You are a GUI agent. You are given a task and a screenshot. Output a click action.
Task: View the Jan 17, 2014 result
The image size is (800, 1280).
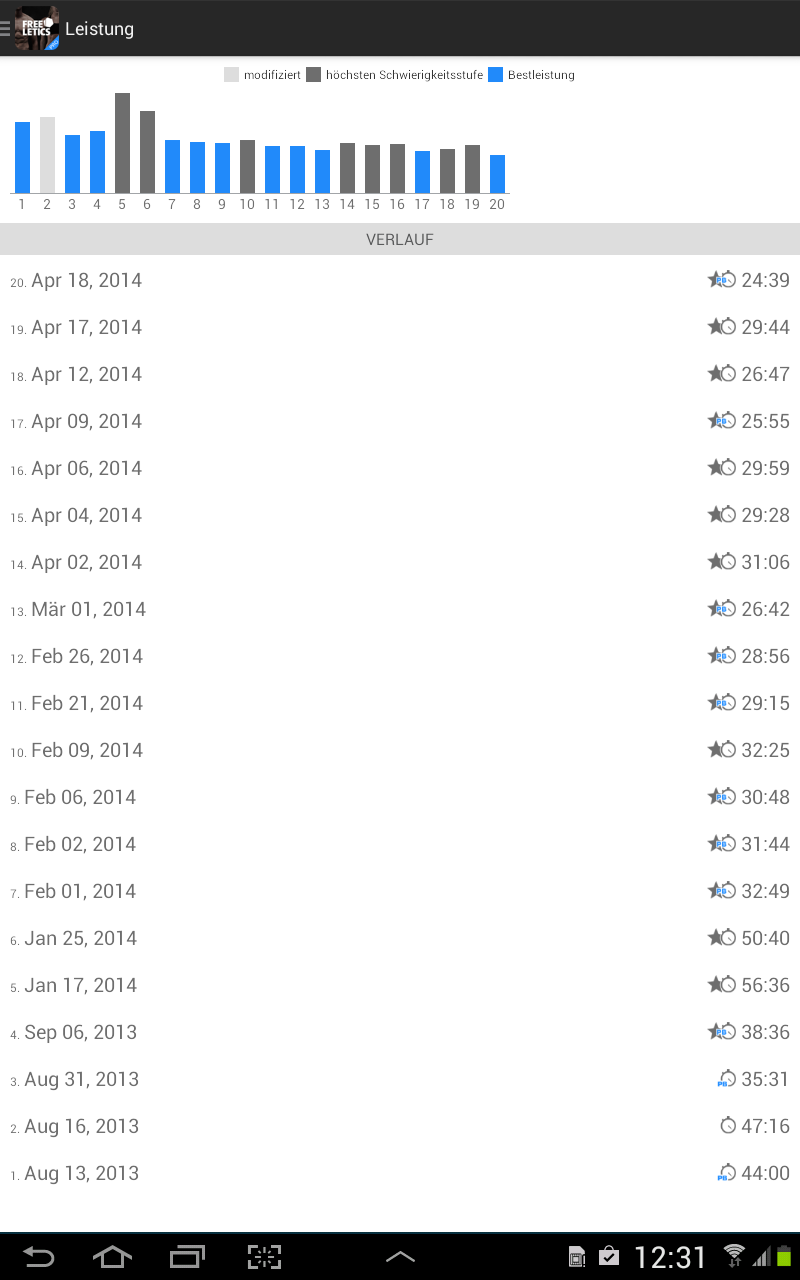click(x=400, y=985)
